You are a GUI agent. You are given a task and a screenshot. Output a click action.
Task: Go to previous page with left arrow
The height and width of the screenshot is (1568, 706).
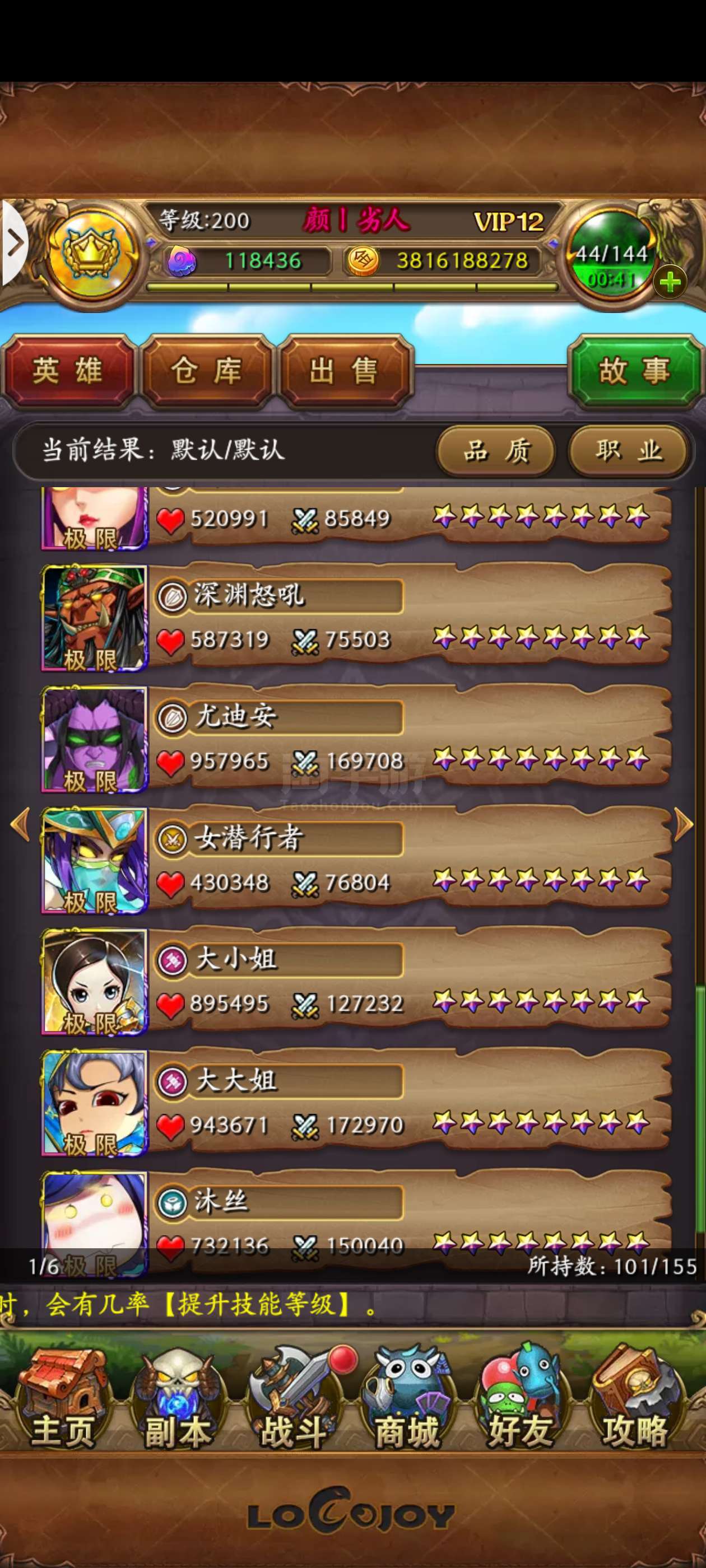pos(20,825)
